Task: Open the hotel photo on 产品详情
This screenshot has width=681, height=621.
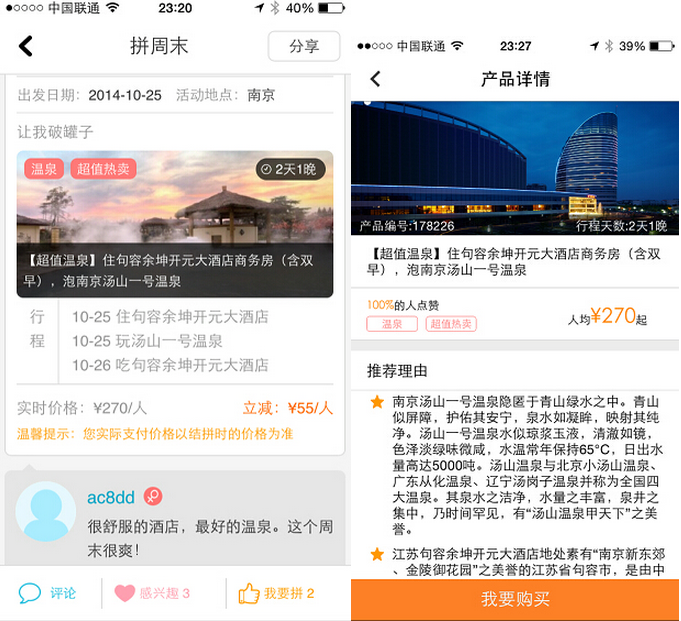Action: click(514, 165)
